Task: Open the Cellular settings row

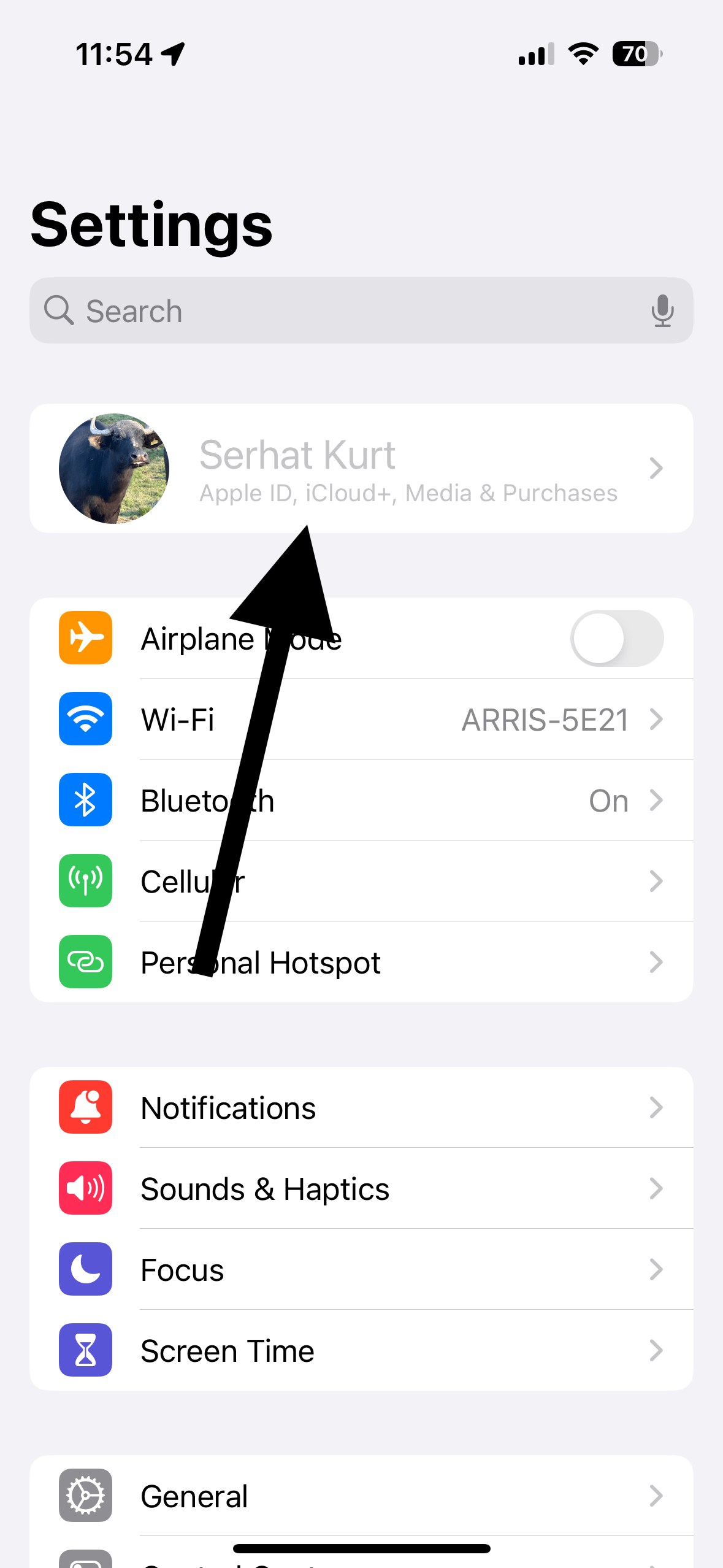Action: point(361,881)
